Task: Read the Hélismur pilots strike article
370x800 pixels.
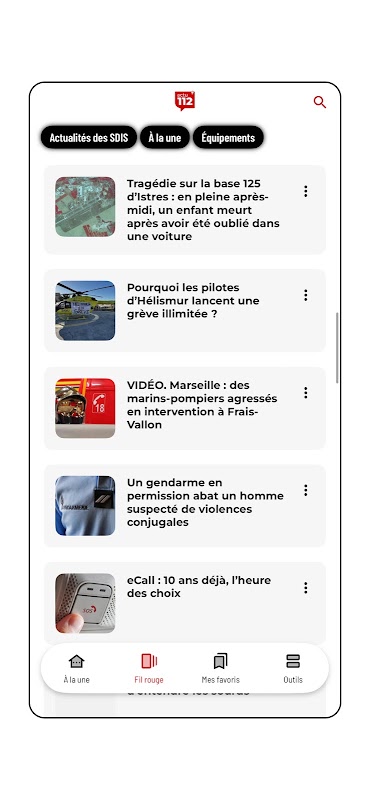Action: (x=185, y=310)
